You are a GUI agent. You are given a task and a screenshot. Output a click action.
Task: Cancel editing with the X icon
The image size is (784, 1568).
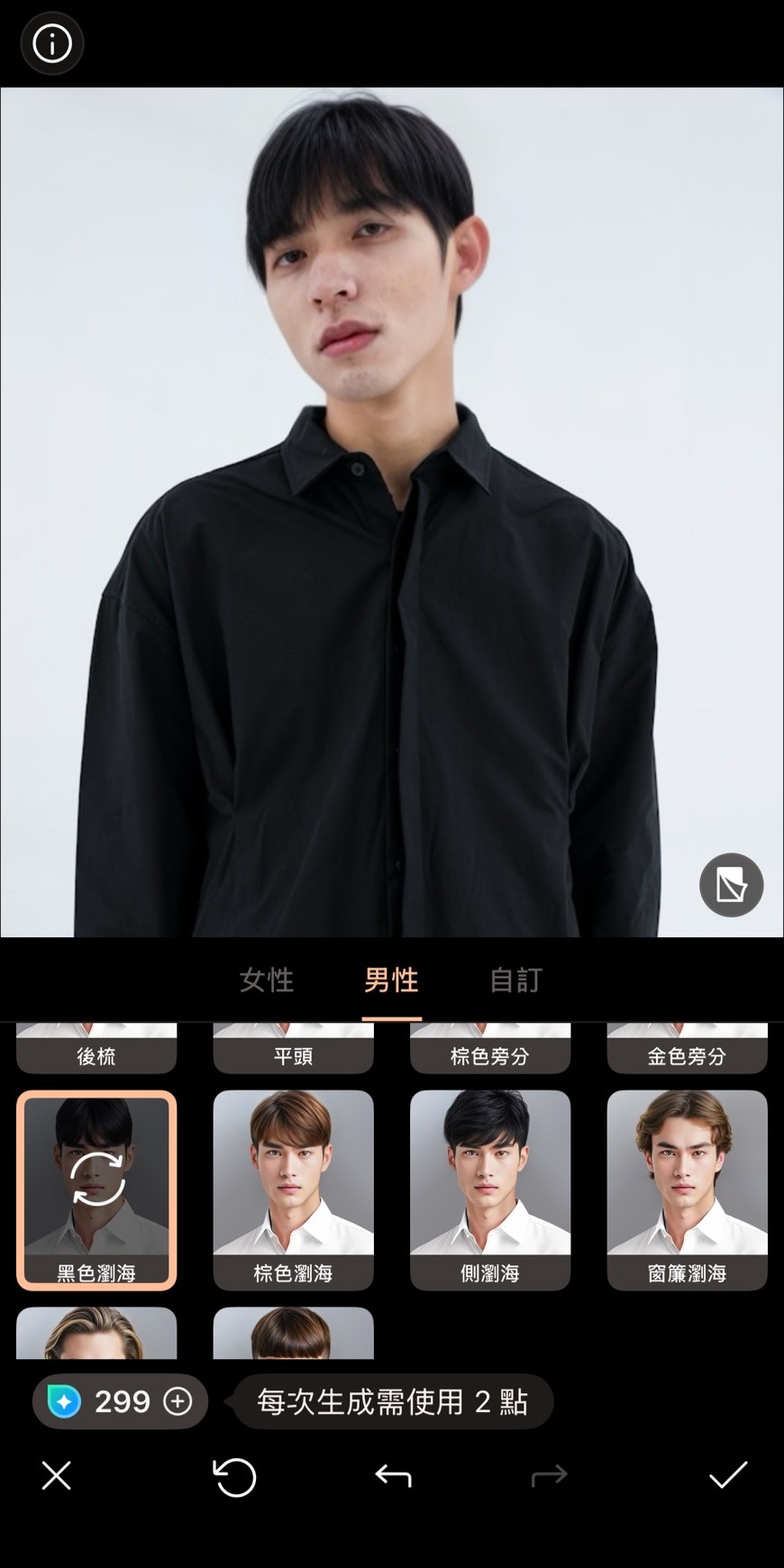pos(57,1477)
